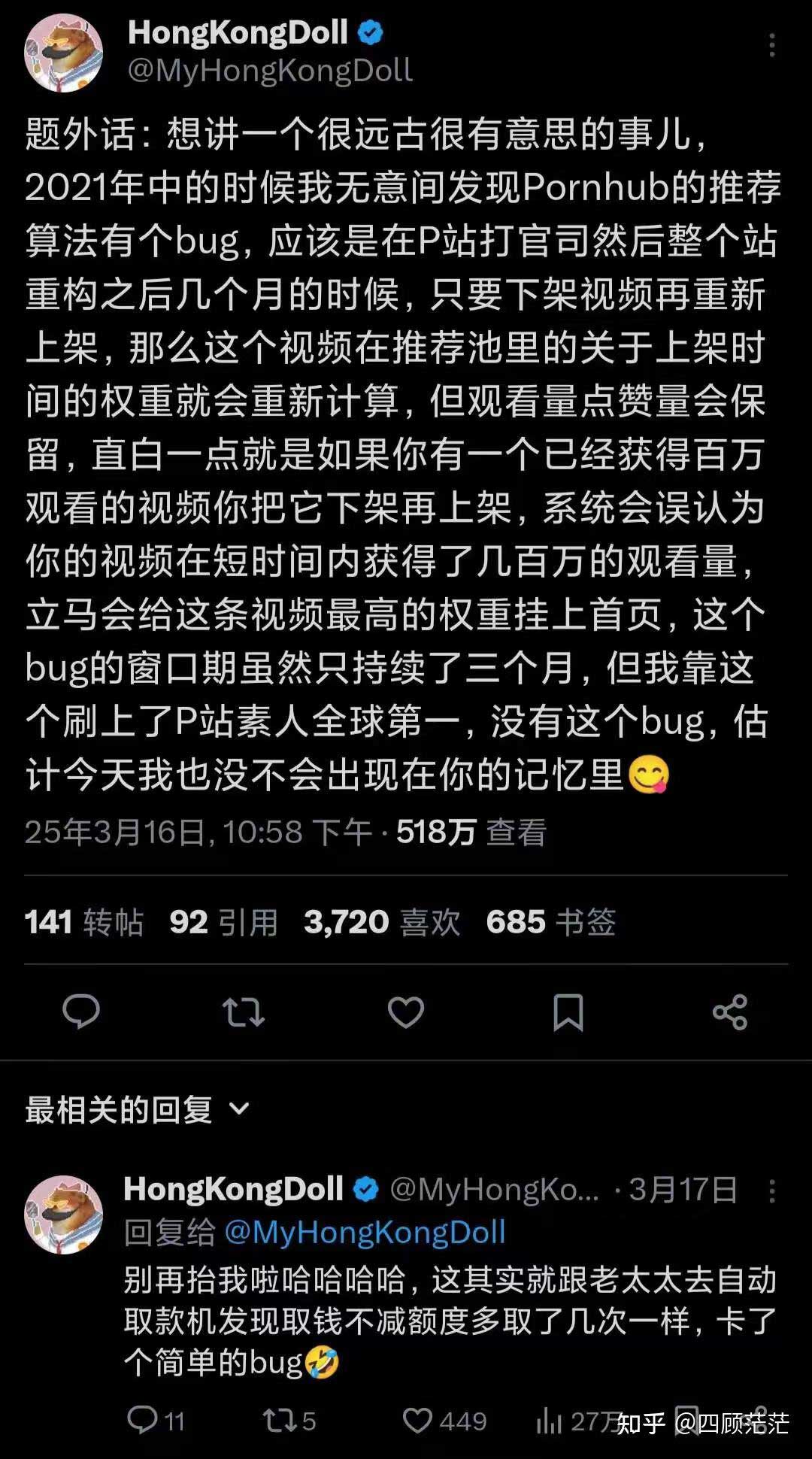View the 92 quotes list
Image resolution: width=812 pixels, height=1459 pixels.
click(x=224, y=922)
